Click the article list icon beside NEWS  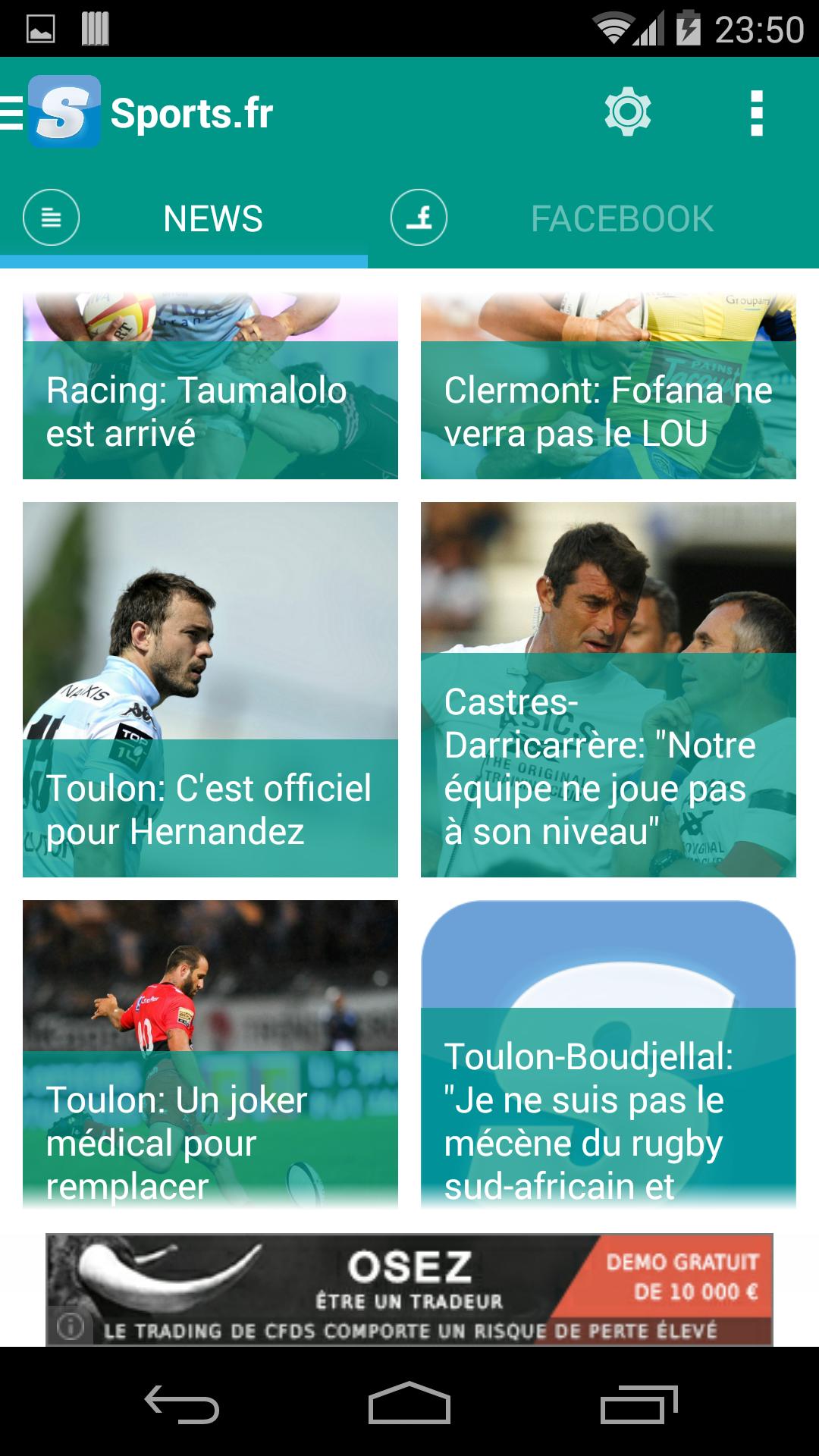tap(50, 218)
